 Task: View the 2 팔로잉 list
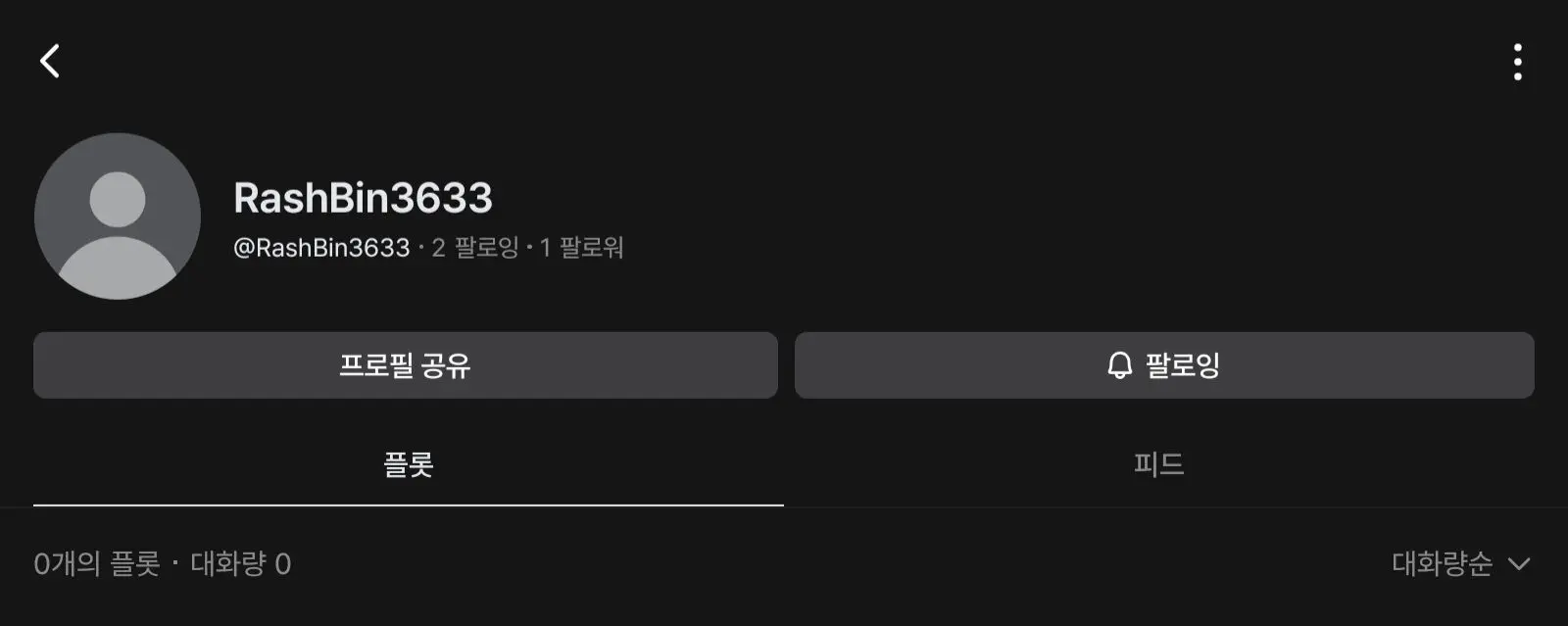click(475, 248)
